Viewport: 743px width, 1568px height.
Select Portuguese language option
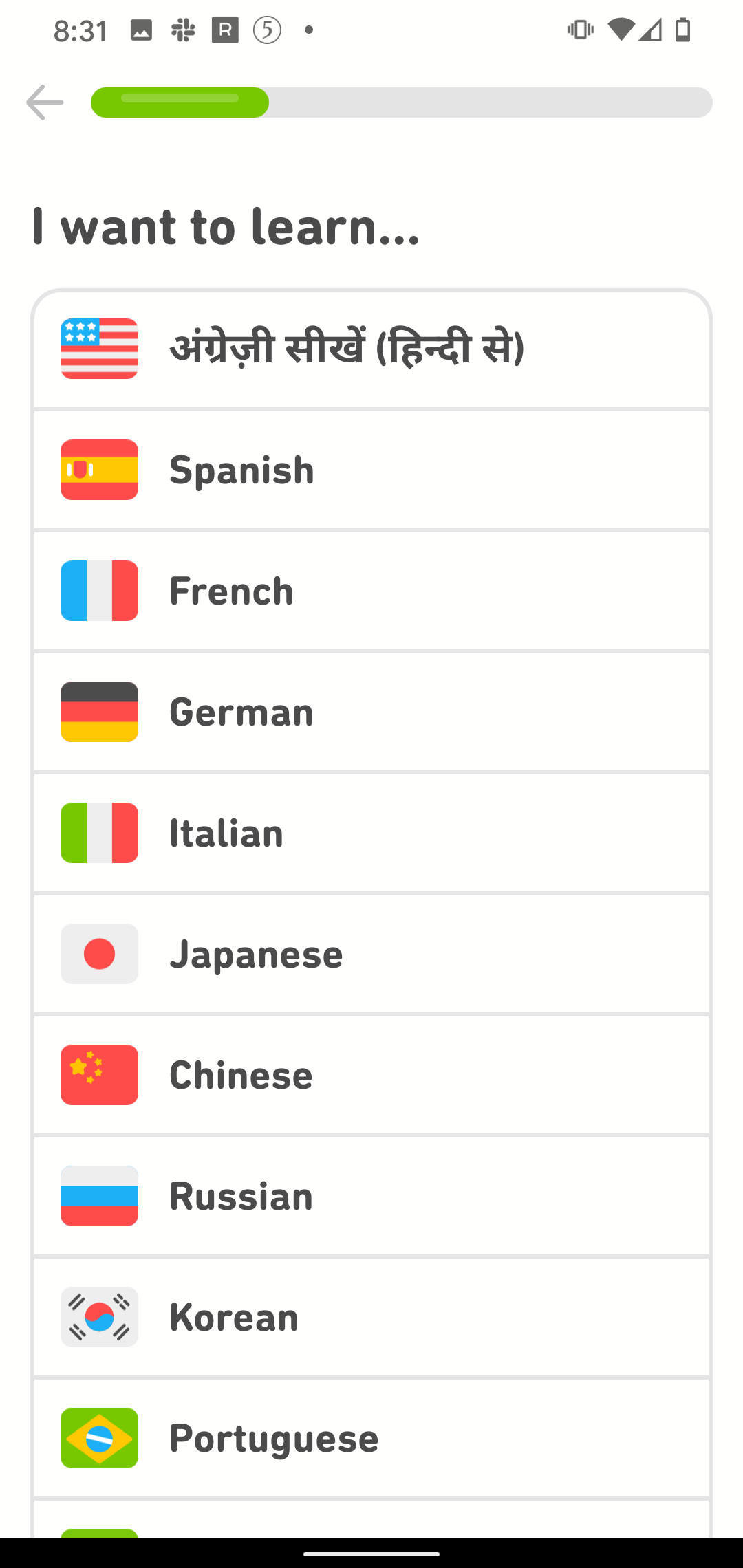coord(371,1438)
